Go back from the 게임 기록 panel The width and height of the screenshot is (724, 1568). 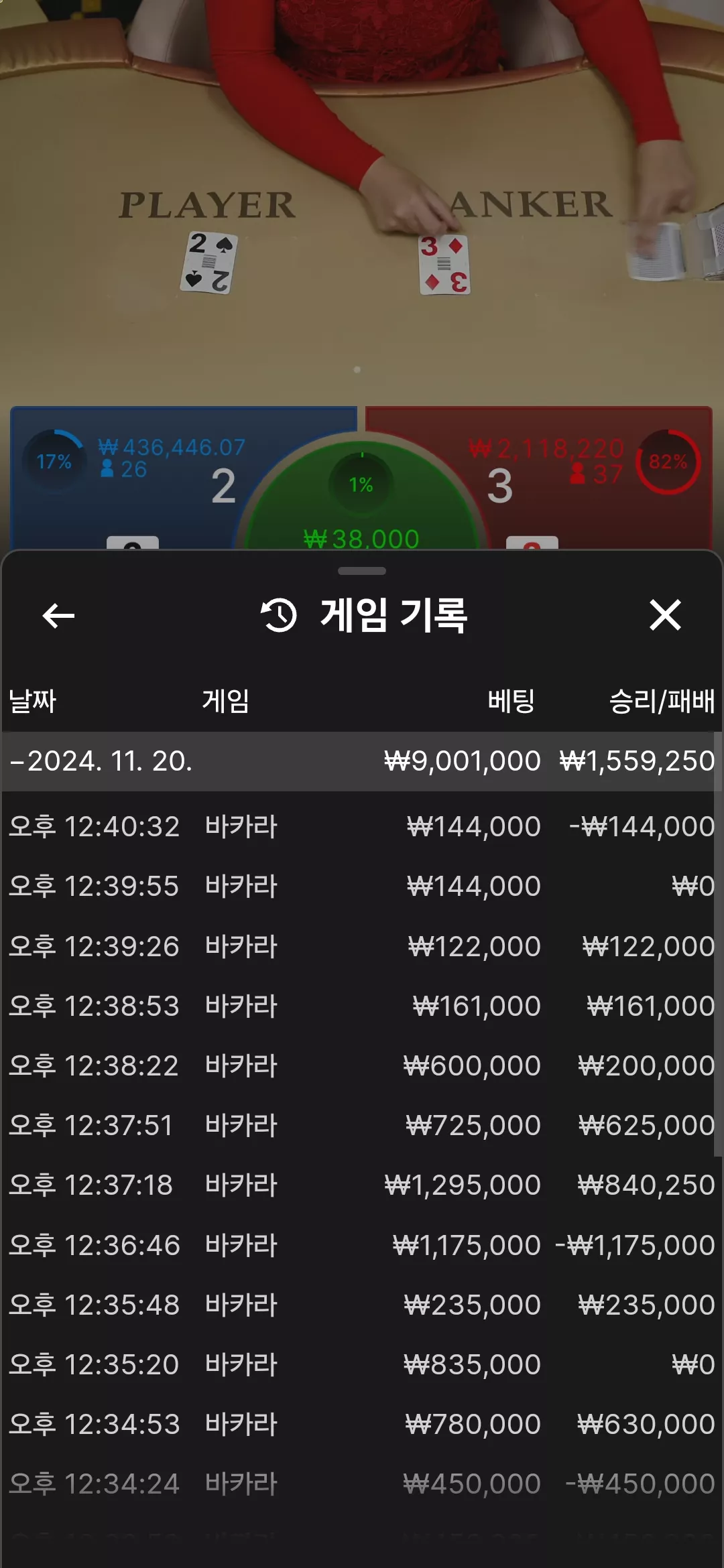(x=58, y=616)
